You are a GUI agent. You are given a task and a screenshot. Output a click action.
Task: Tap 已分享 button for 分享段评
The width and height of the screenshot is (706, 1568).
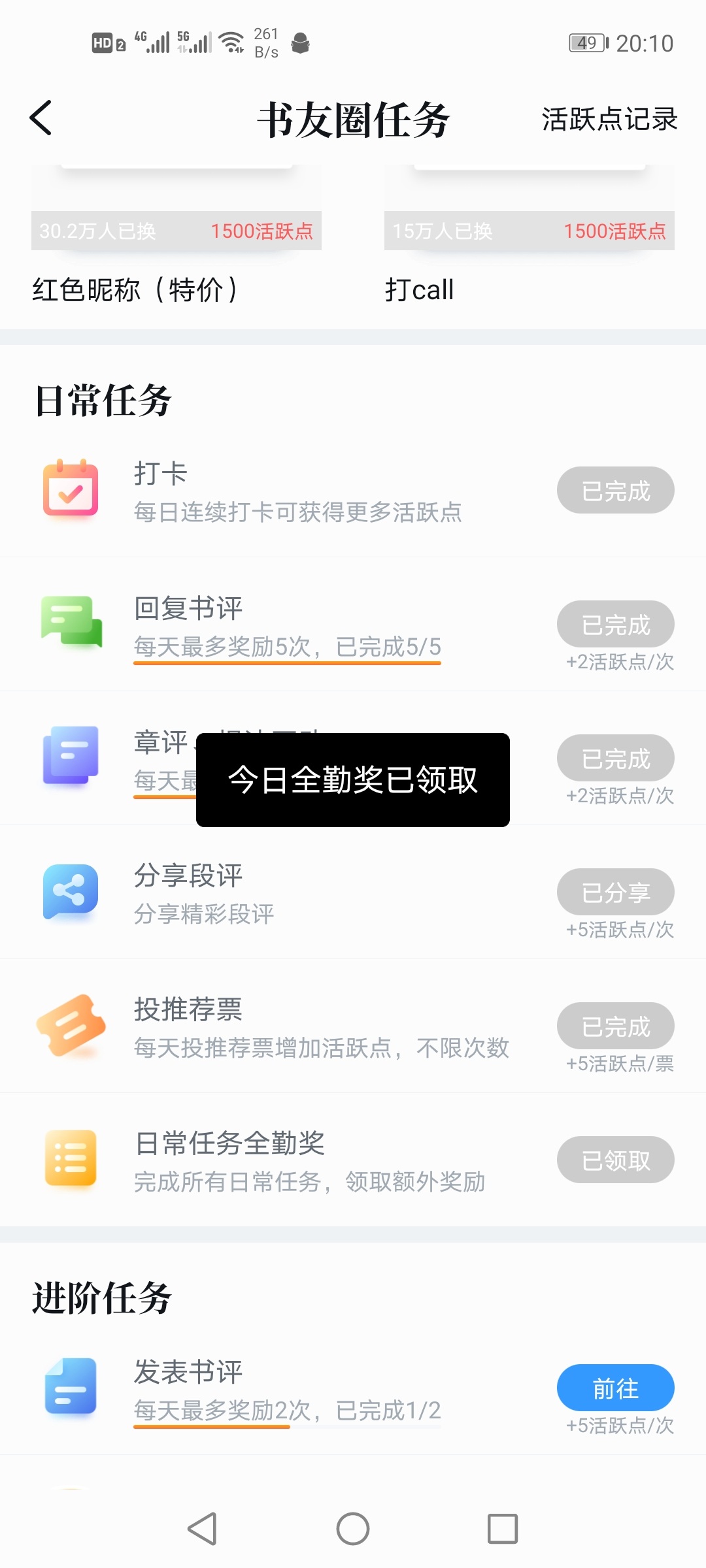click(x=615, y=892)
